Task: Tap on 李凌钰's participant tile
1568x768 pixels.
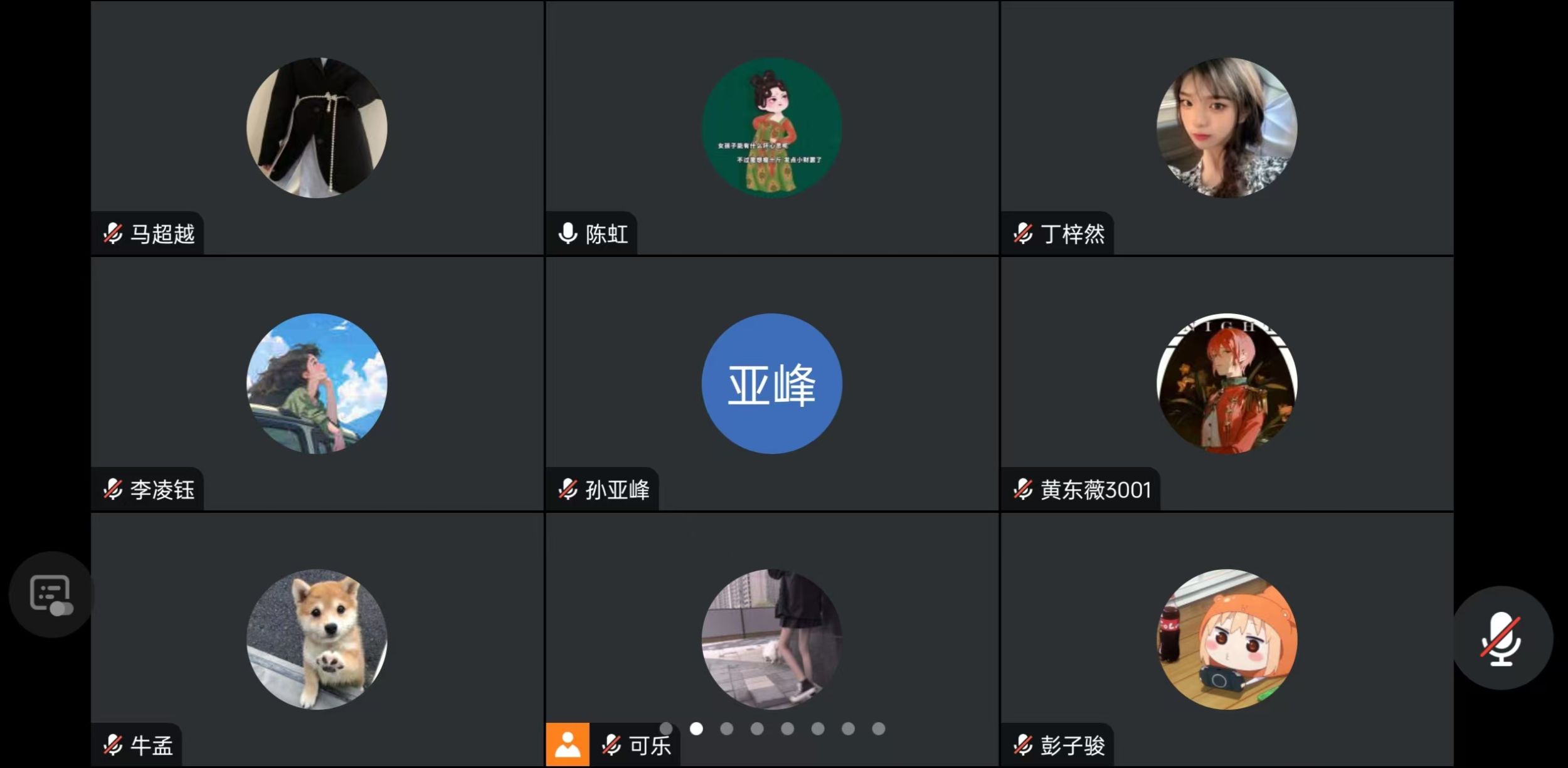Action: [x=317, y=384]
